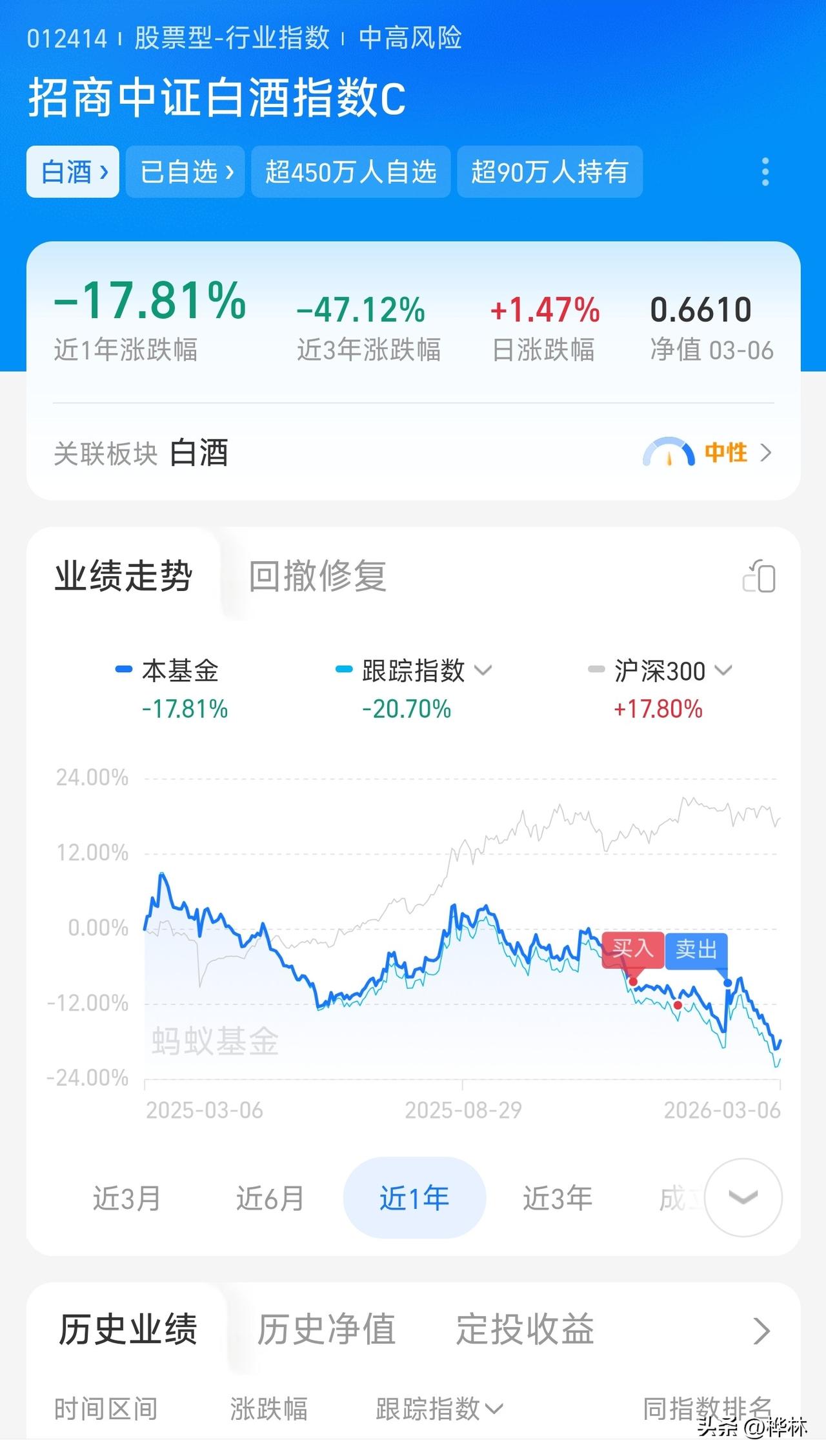Tap the 已自选 watchlist chip

(x=185, y=172)
